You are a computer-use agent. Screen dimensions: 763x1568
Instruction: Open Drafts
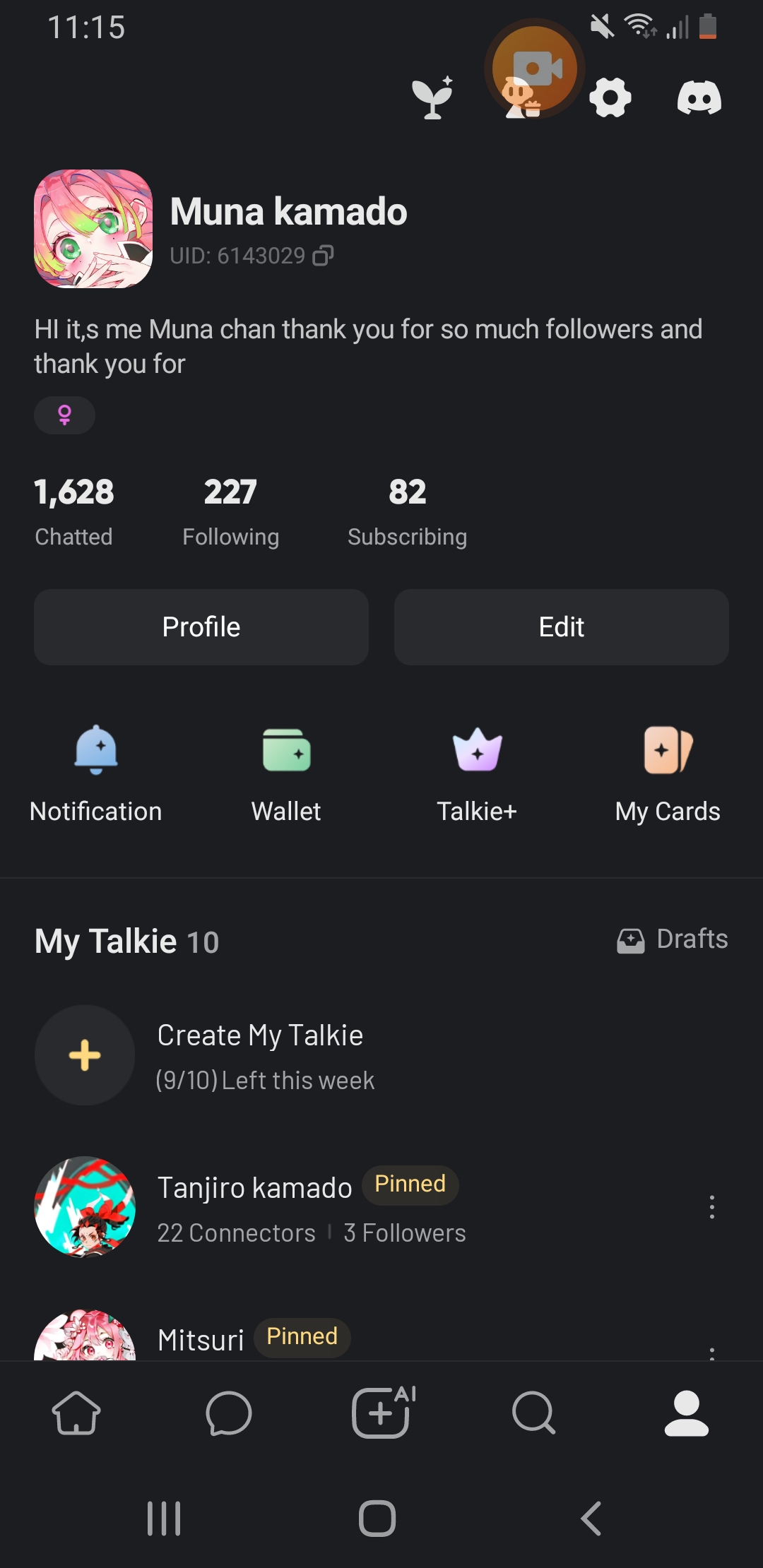coord(672,939)
